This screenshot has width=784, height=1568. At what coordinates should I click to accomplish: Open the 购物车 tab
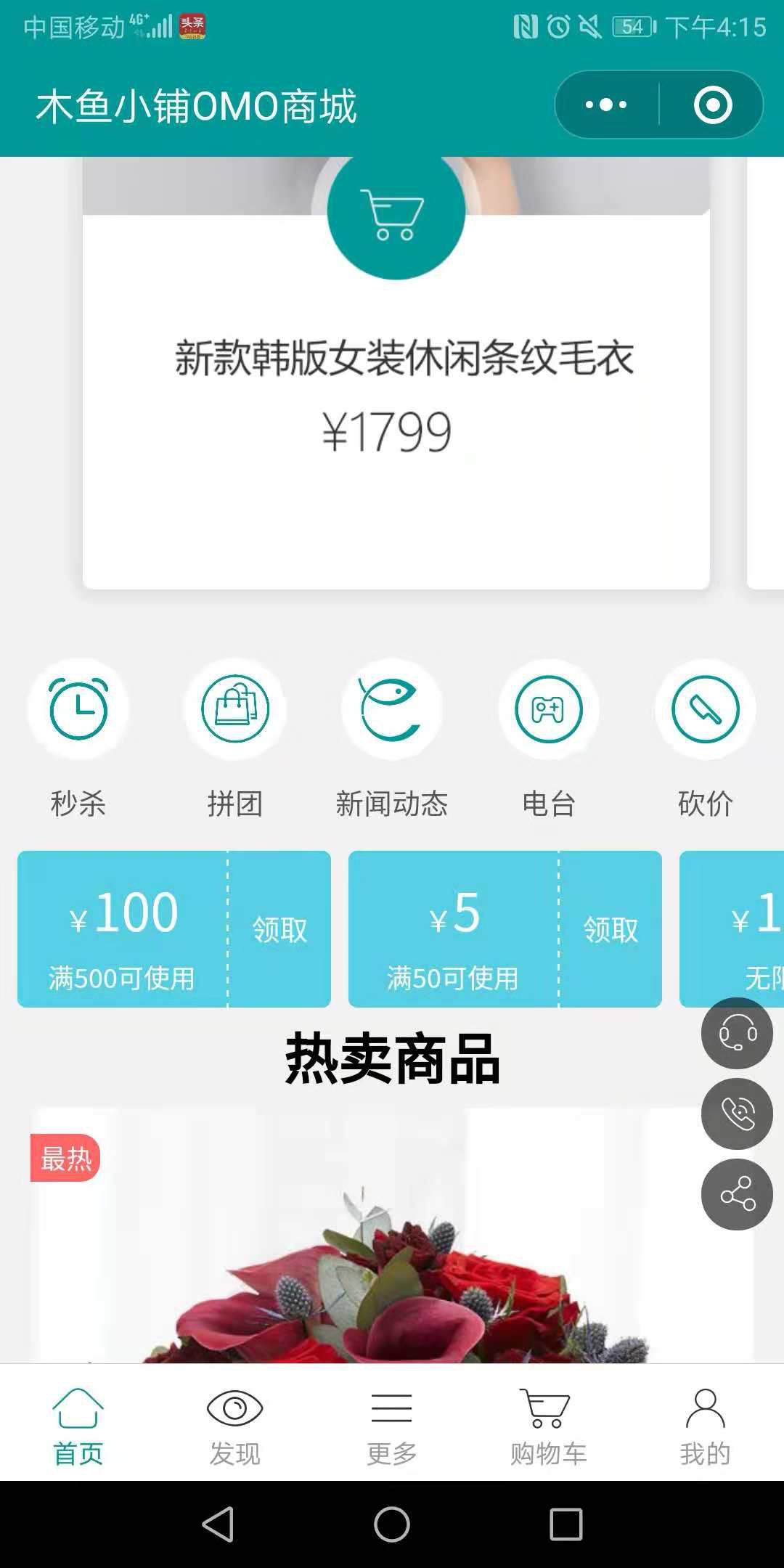click(548, 1423)
